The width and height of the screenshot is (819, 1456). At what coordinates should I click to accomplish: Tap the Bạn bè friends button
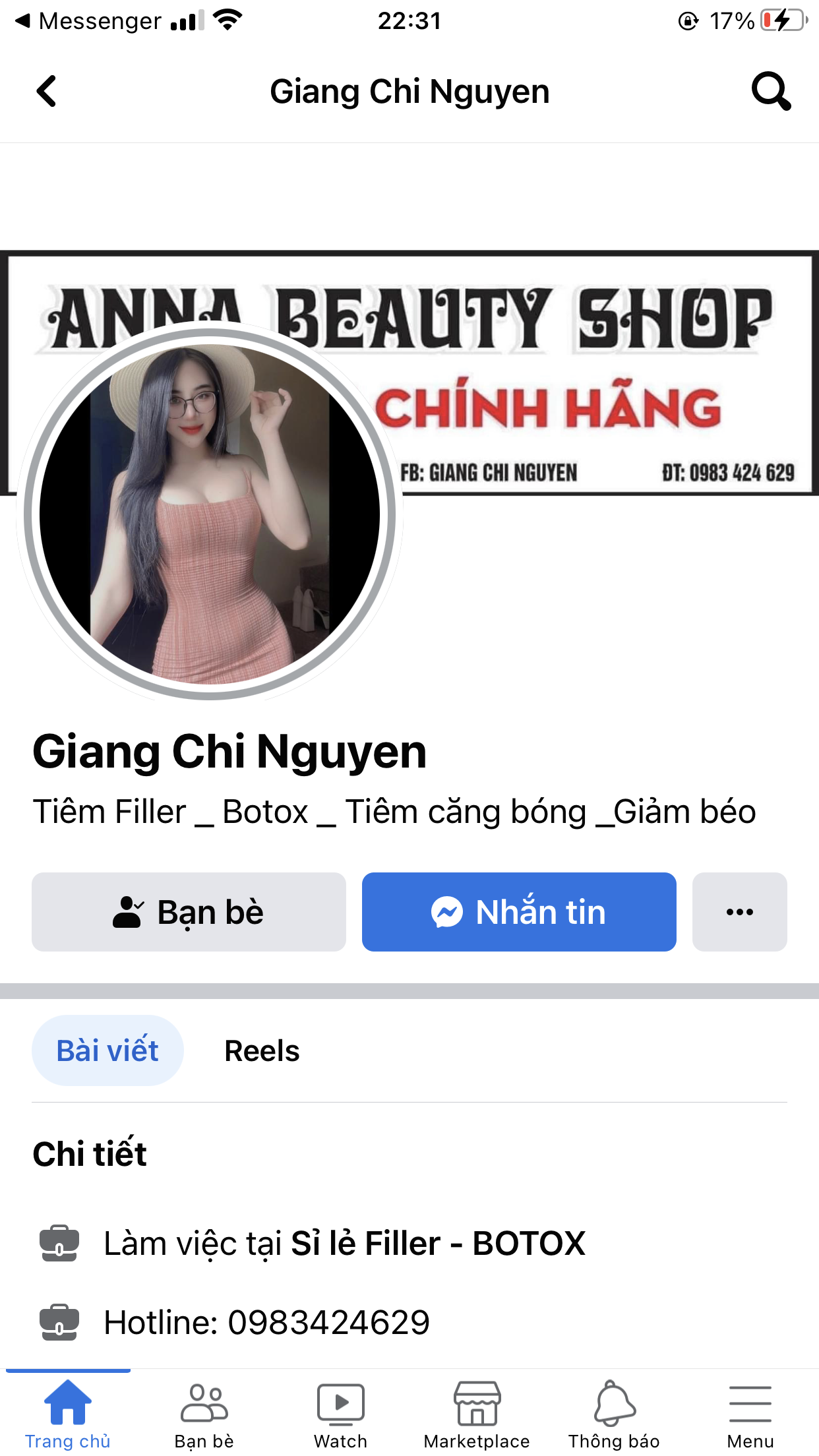(189, 912)
